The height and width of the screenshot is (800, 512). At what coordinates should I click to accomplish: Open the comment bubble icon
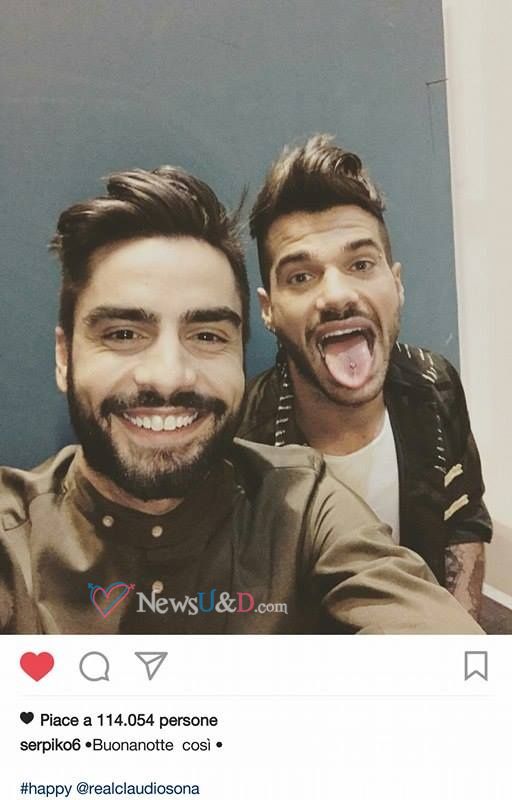pos(95,666)
